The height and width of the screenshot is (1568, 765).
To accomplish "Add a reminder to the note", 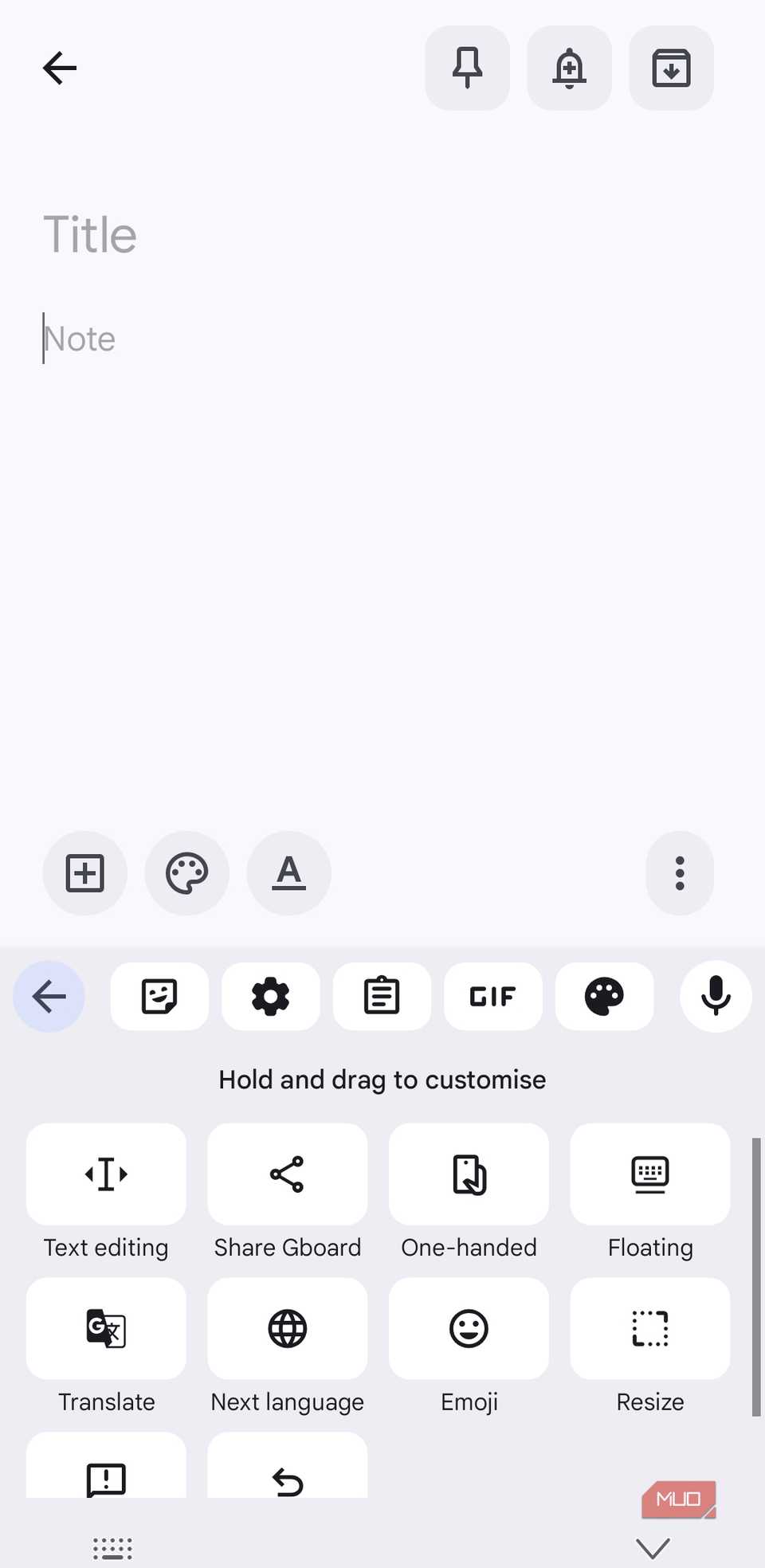I will click(x=569, y=68).
